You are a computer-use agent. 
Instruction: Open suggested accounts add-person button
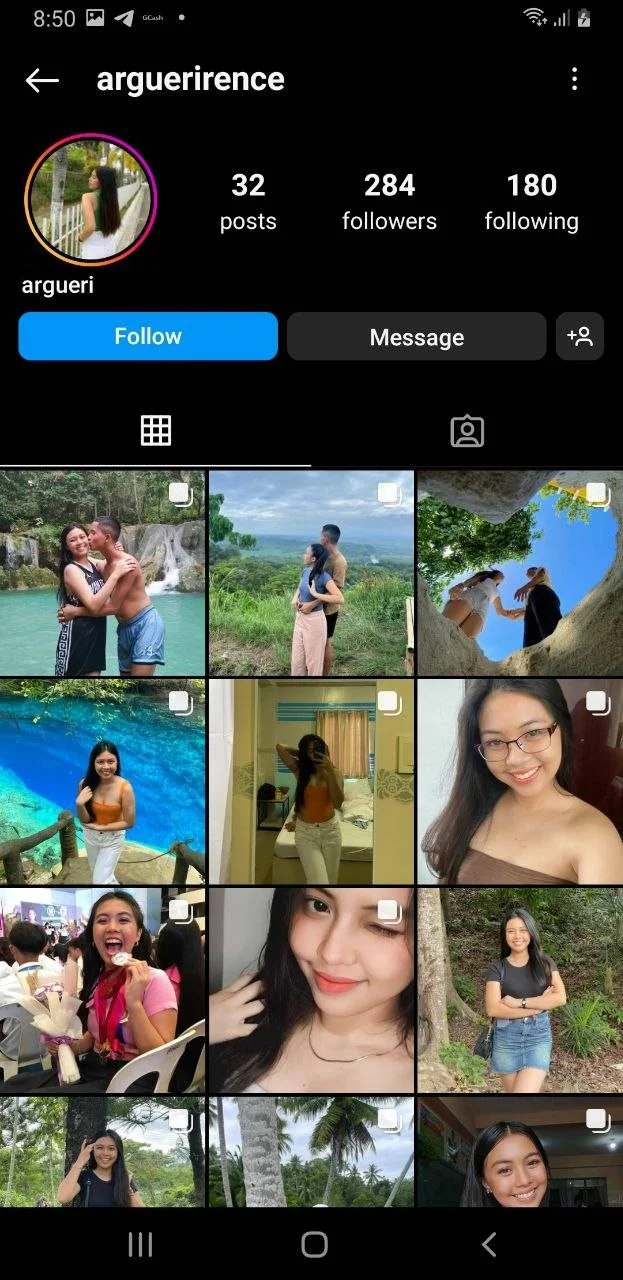click(580, 336)
